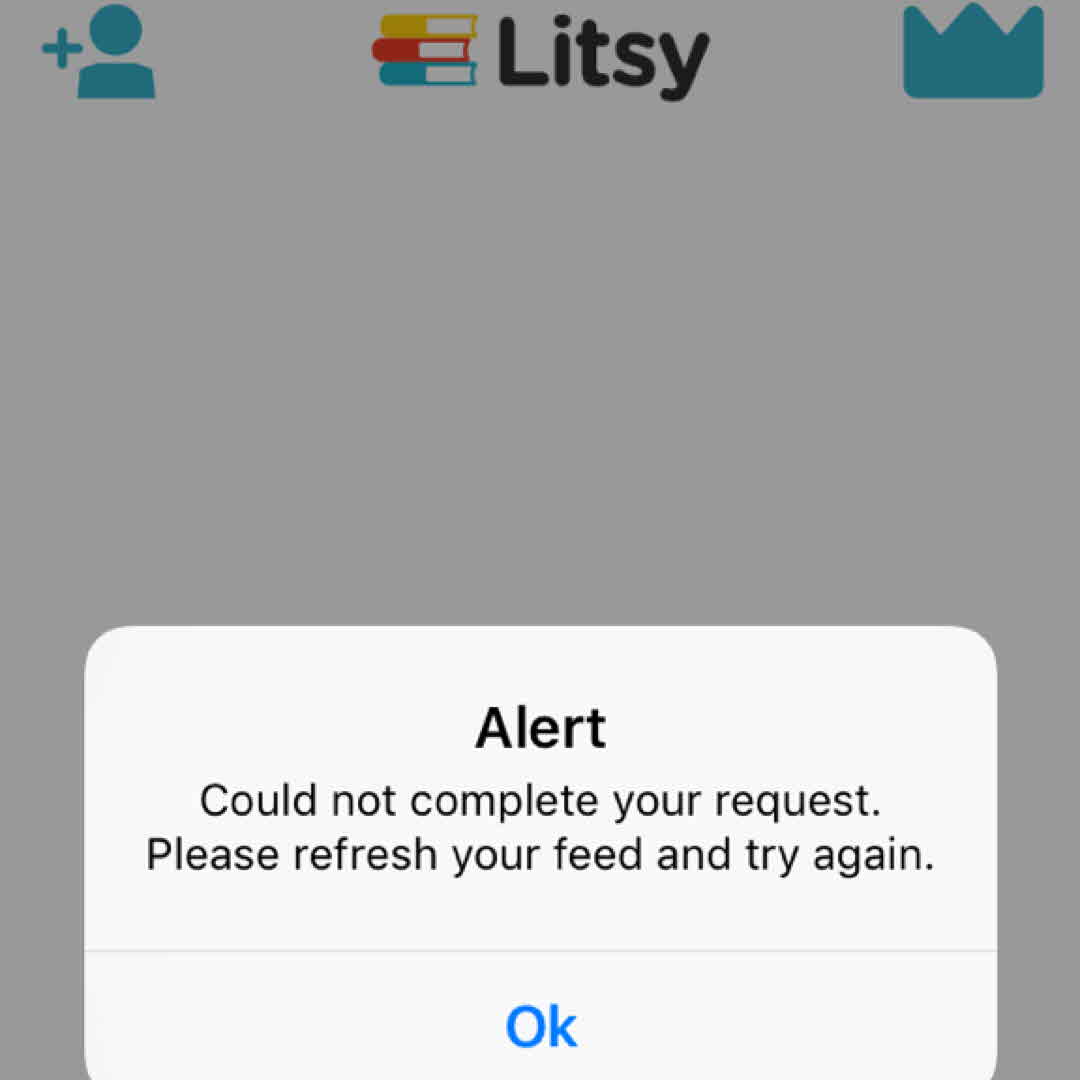
Task: Dismiss the alert by tapping Ok
Action: [541, 1026]
